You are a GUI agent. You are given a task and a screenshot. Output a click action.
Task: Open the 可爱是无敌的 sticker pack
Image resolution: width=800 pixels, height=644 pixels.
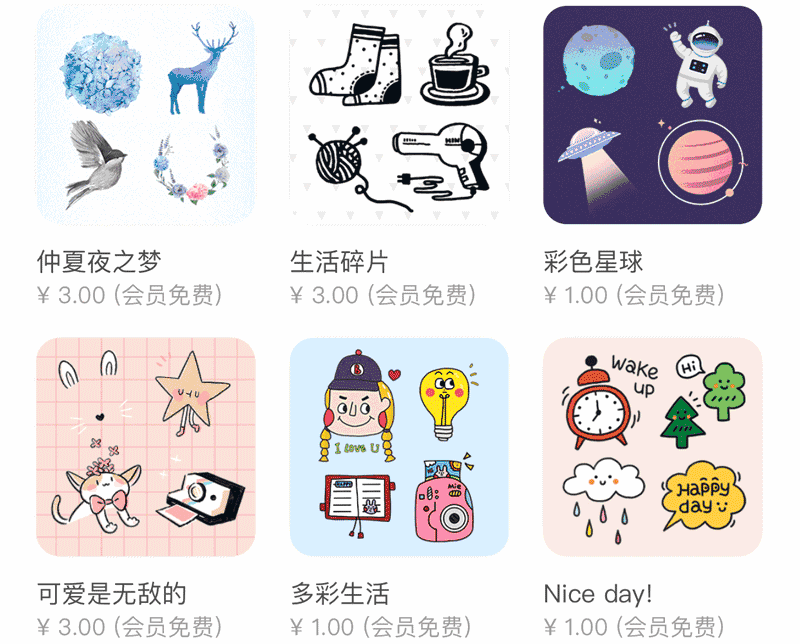tap(146, 447)
